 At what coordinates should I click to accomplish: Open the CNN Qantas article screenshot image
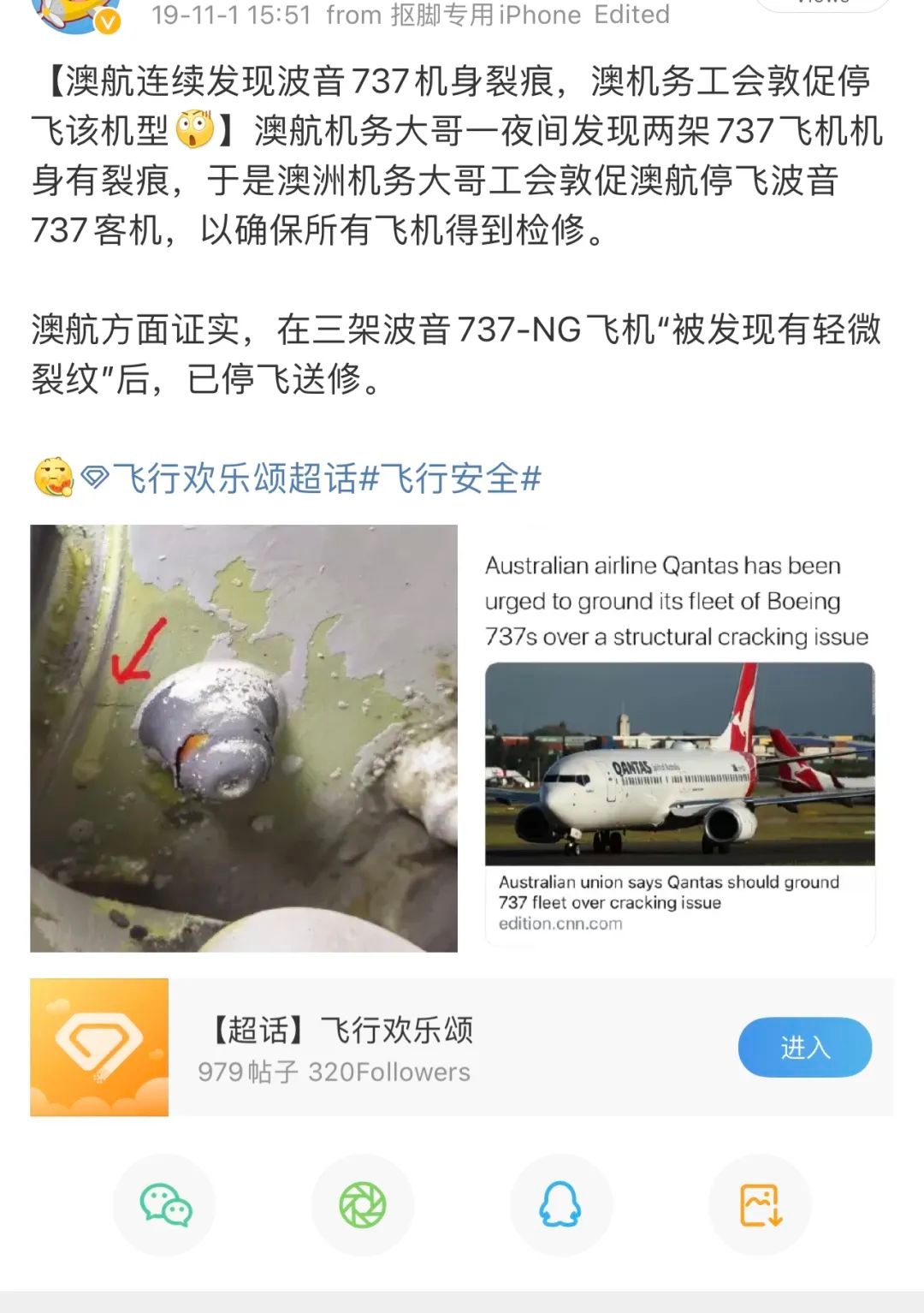tap(679, 738)
